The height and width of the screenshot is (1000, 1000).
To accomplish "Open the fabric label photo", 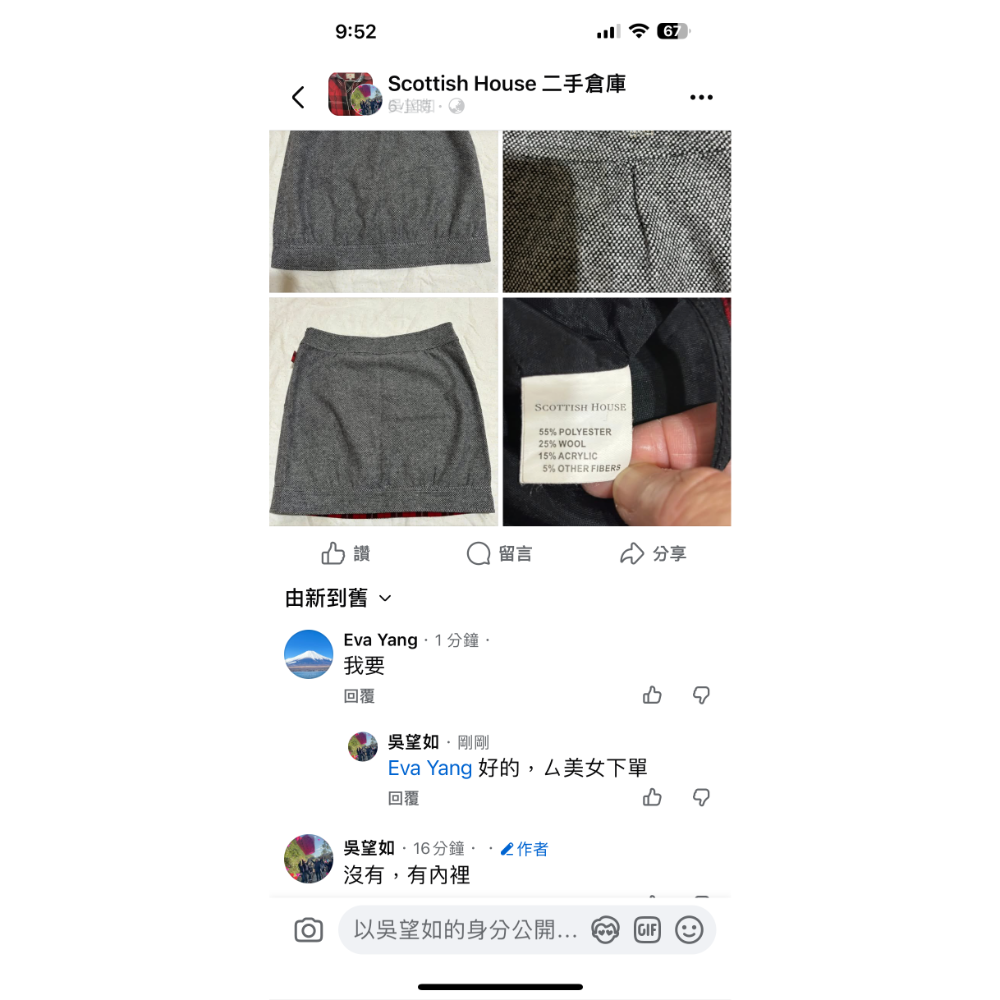I will pos(616,411).
